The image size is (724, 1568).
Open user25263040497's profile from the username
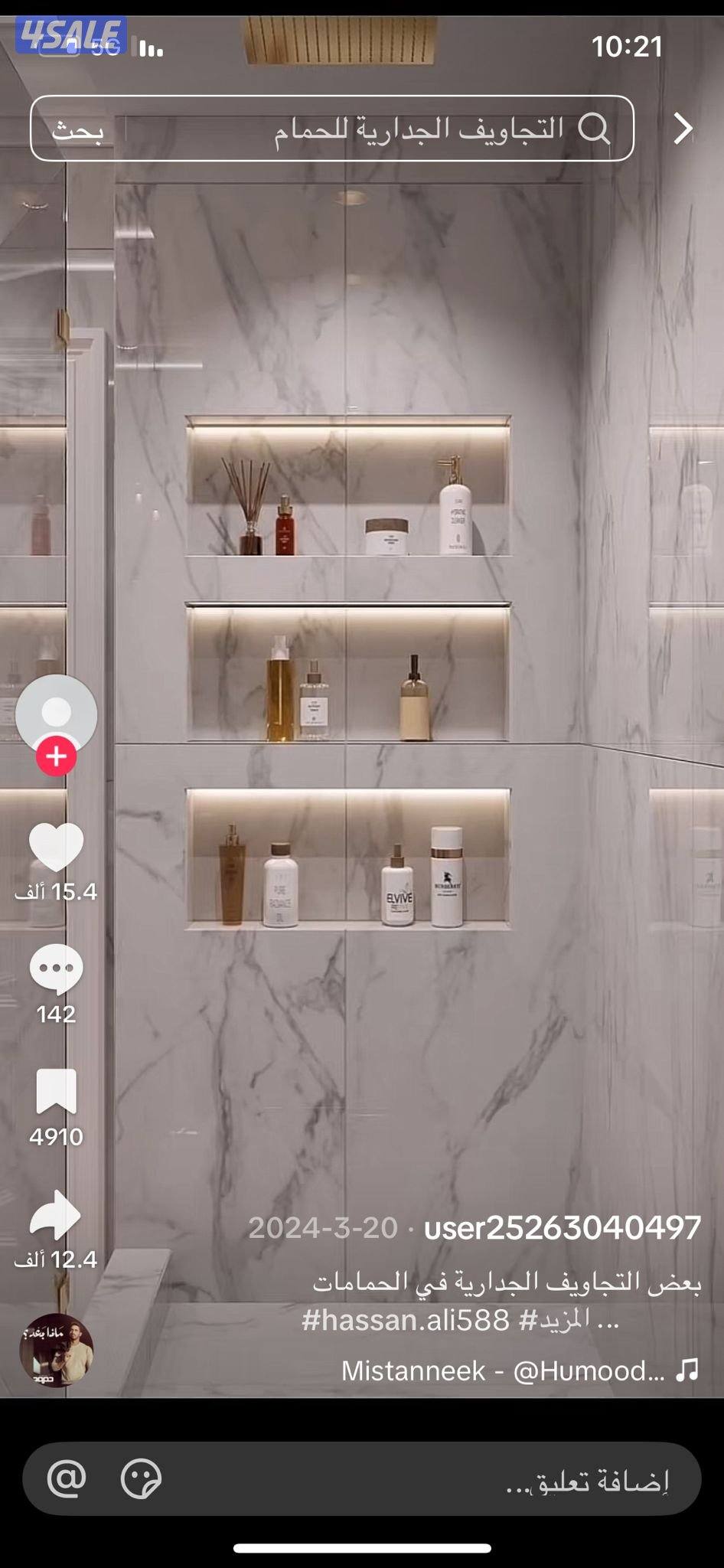click(563, 1227)
